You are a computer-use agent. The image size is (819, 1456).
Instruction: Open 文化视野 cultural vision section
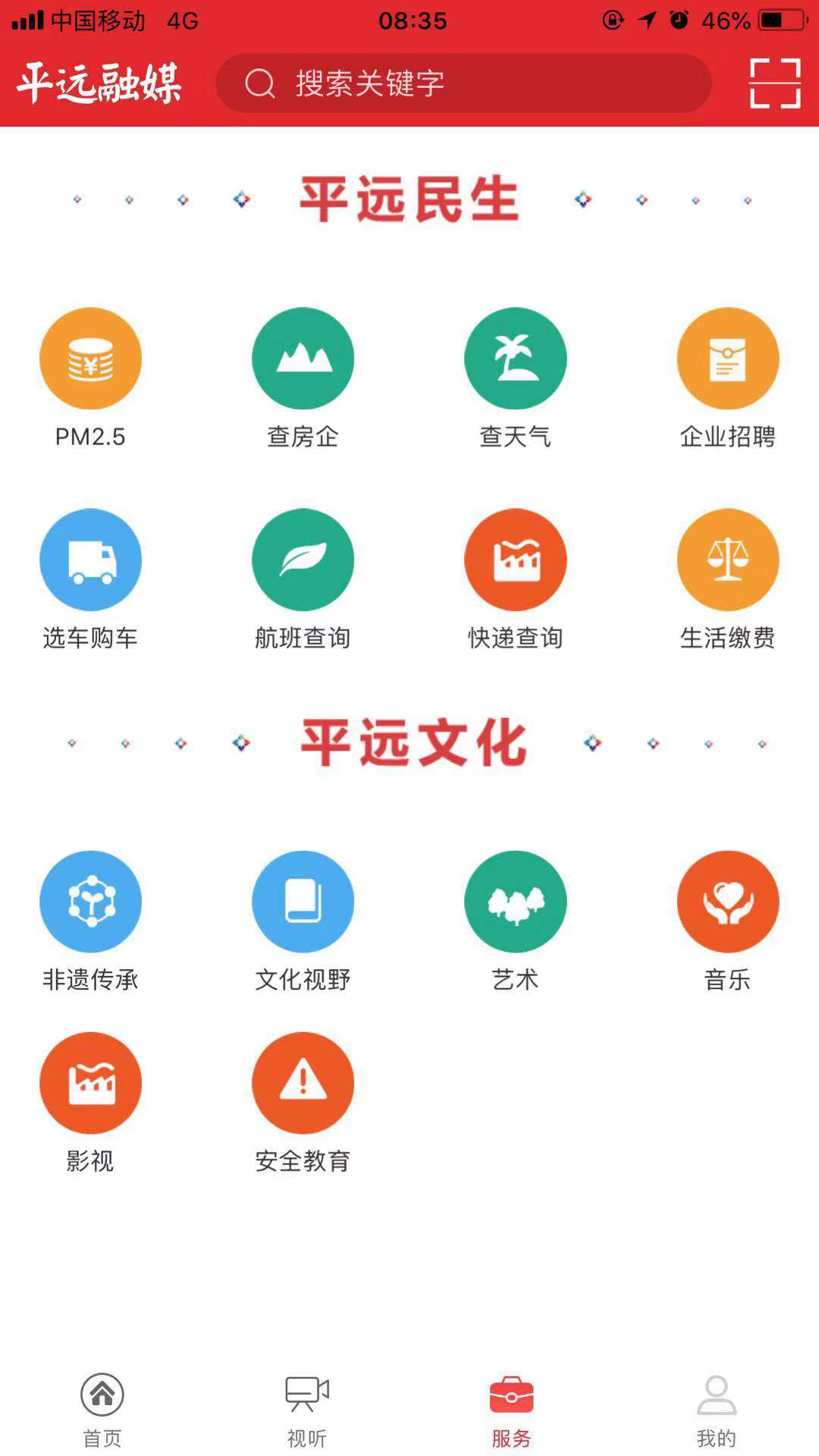[303, 900]
